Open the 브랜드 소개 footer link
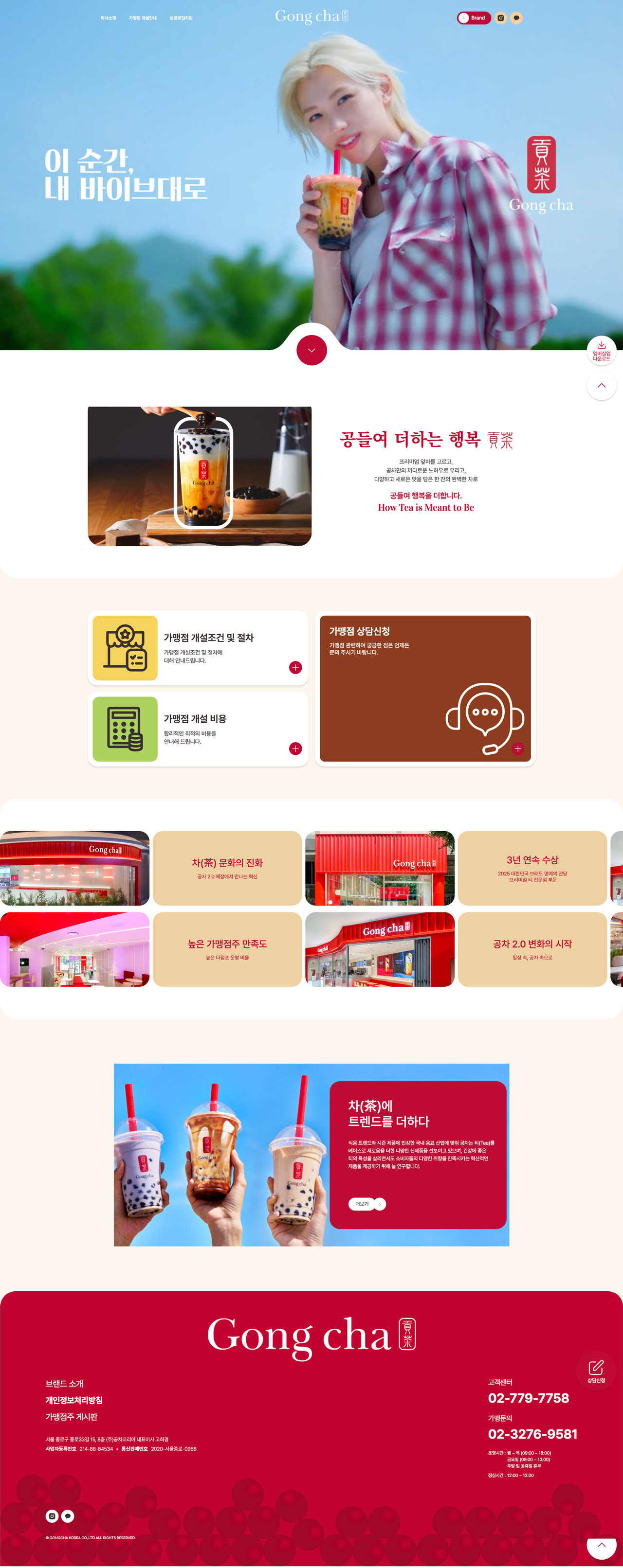 [65, 1384]
